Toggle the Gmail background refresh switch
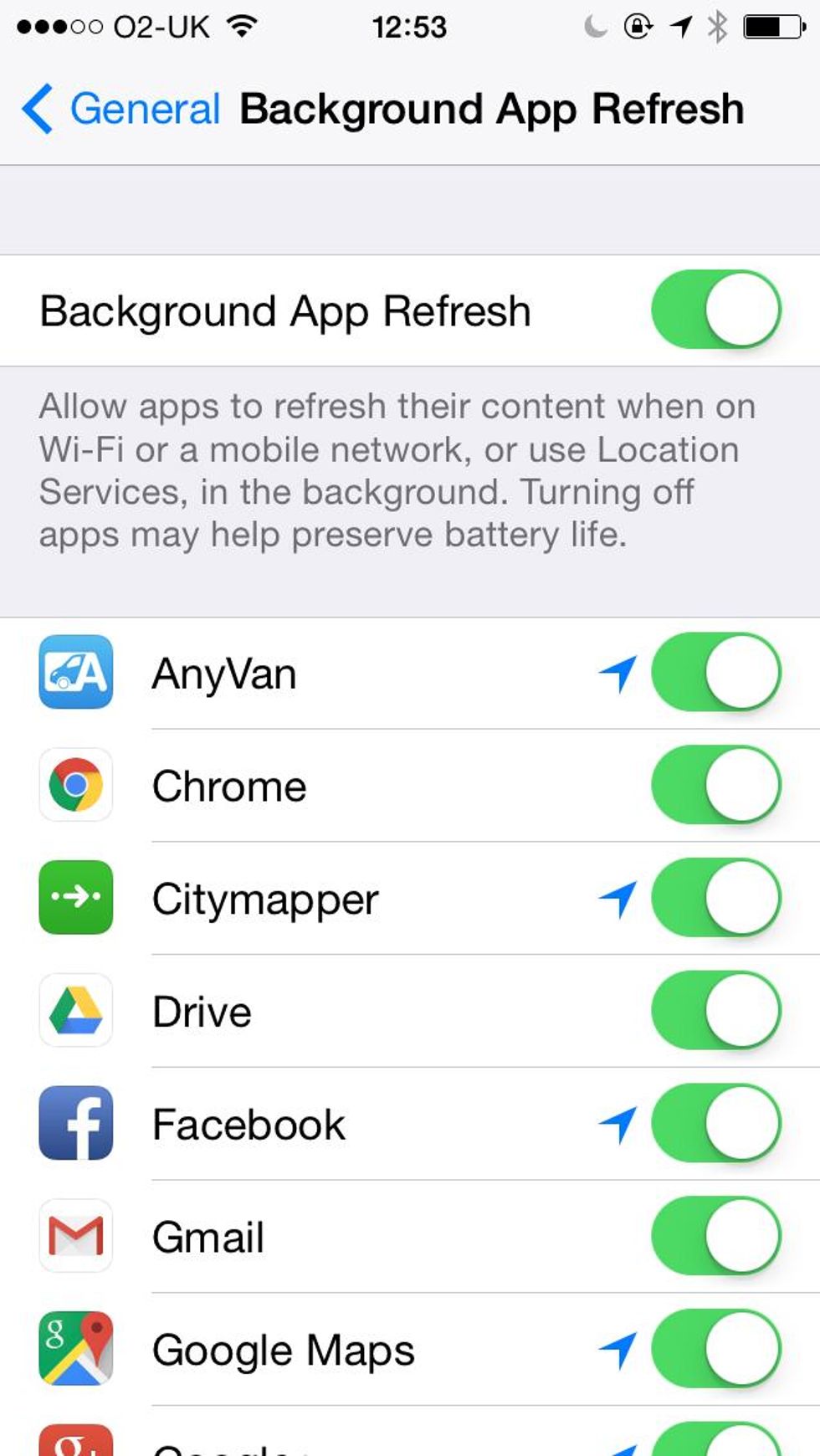This screenshot has height=1456, width=820. (716, 1236)
